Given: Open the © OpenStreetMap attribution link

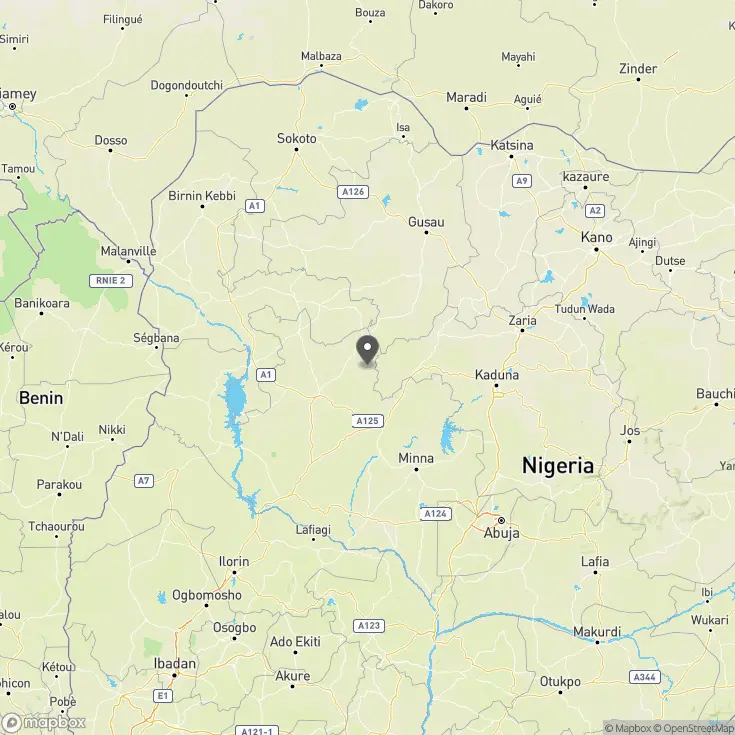Looking at the screenshot, I should 693,727.
